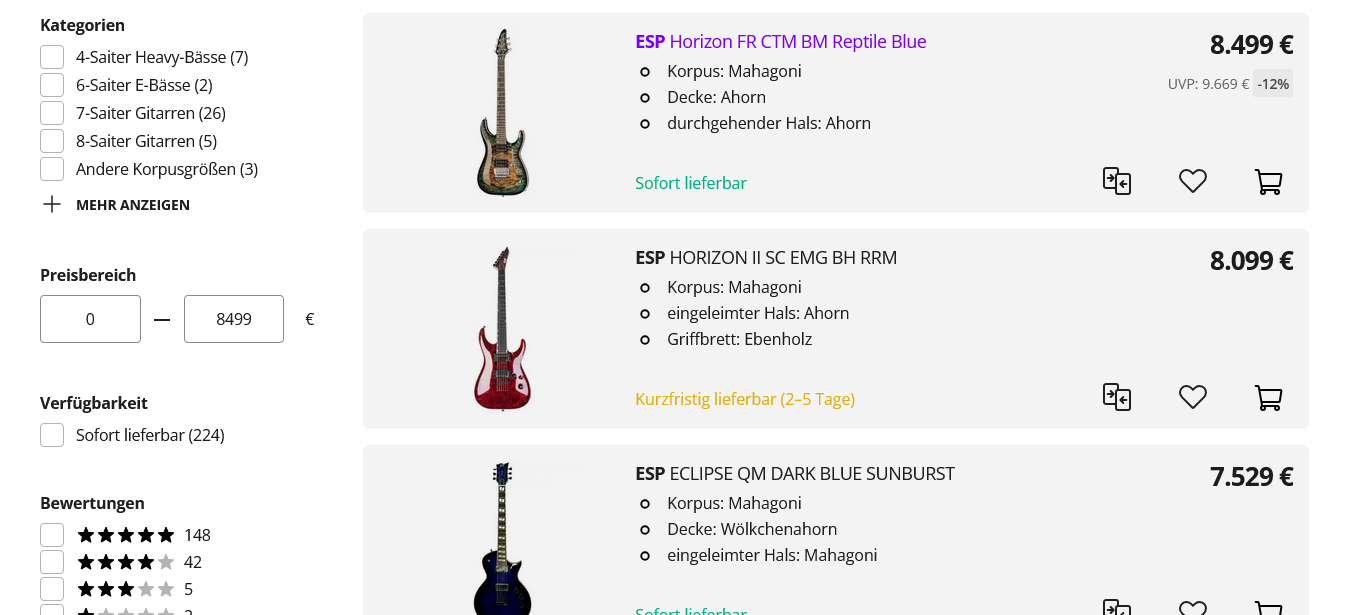This screenshot has height=615, width=1349.
Task: Show only Sofort lieferbar items
Action: [52, 435]
